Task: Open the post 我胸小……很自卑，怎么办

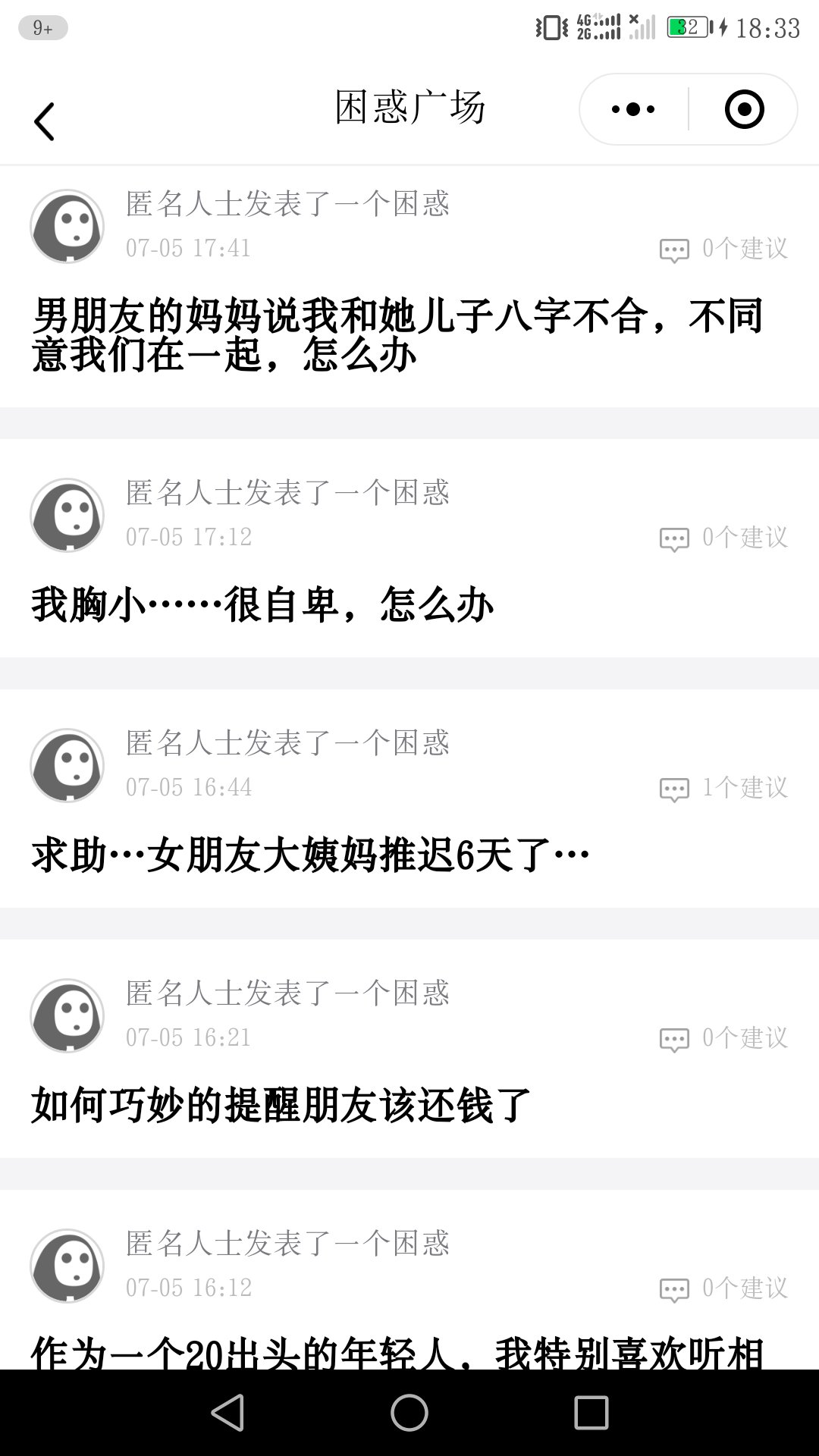Action: tap(262, 605)
